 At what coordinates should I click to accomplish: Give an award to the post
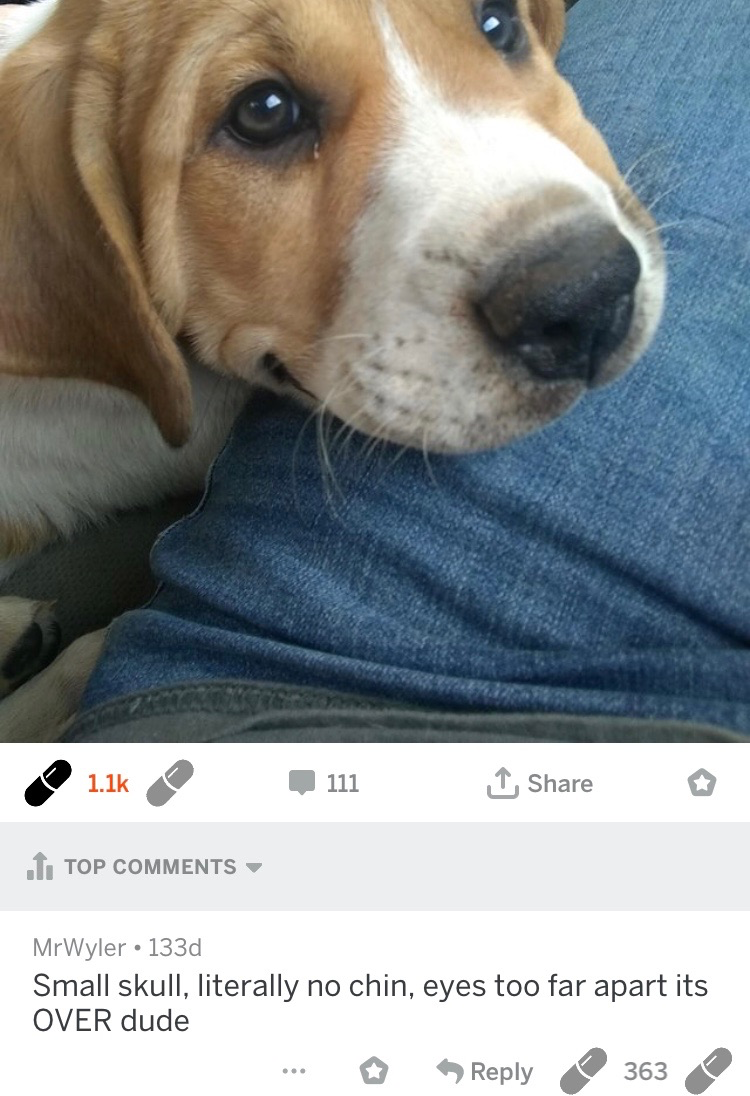coord(702,783)
